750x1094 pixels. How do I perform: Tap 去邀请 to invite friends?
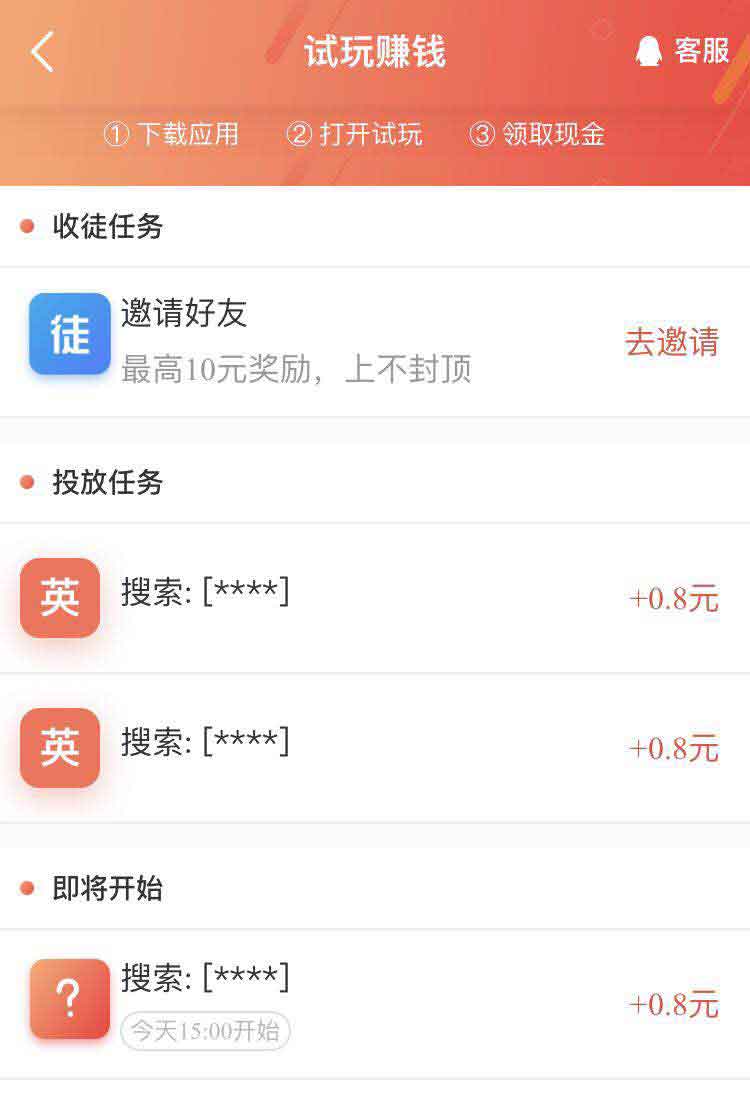coord(671,342)
